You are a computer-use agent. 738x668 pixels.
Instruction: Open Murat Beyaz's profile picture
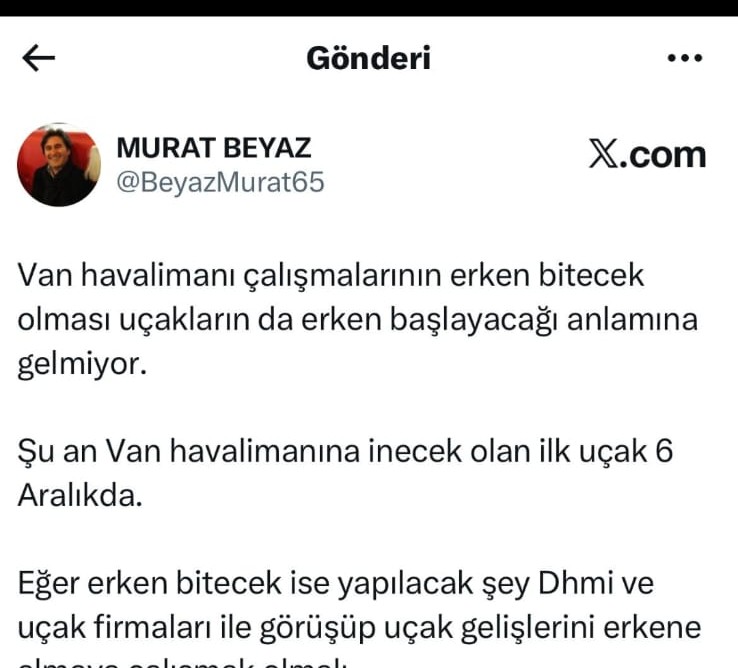60,165
